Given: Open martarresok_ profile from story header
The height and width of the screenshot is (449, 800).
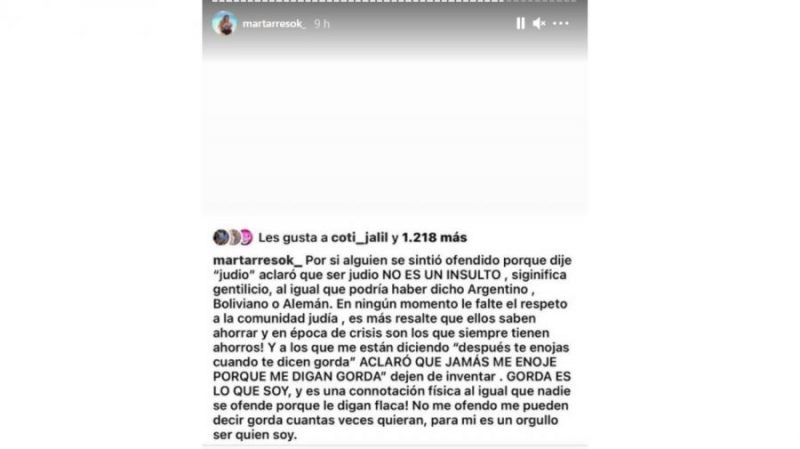Looking at the screenshot, I should 273,23.
